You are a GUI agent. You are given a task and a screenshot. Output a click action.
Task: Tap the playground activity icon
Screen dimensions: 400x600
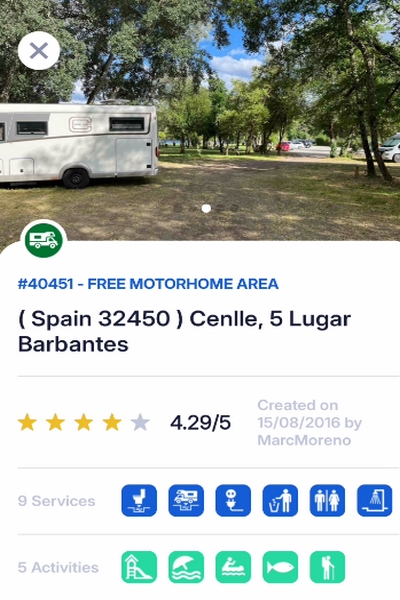click(x=139, y=567)
